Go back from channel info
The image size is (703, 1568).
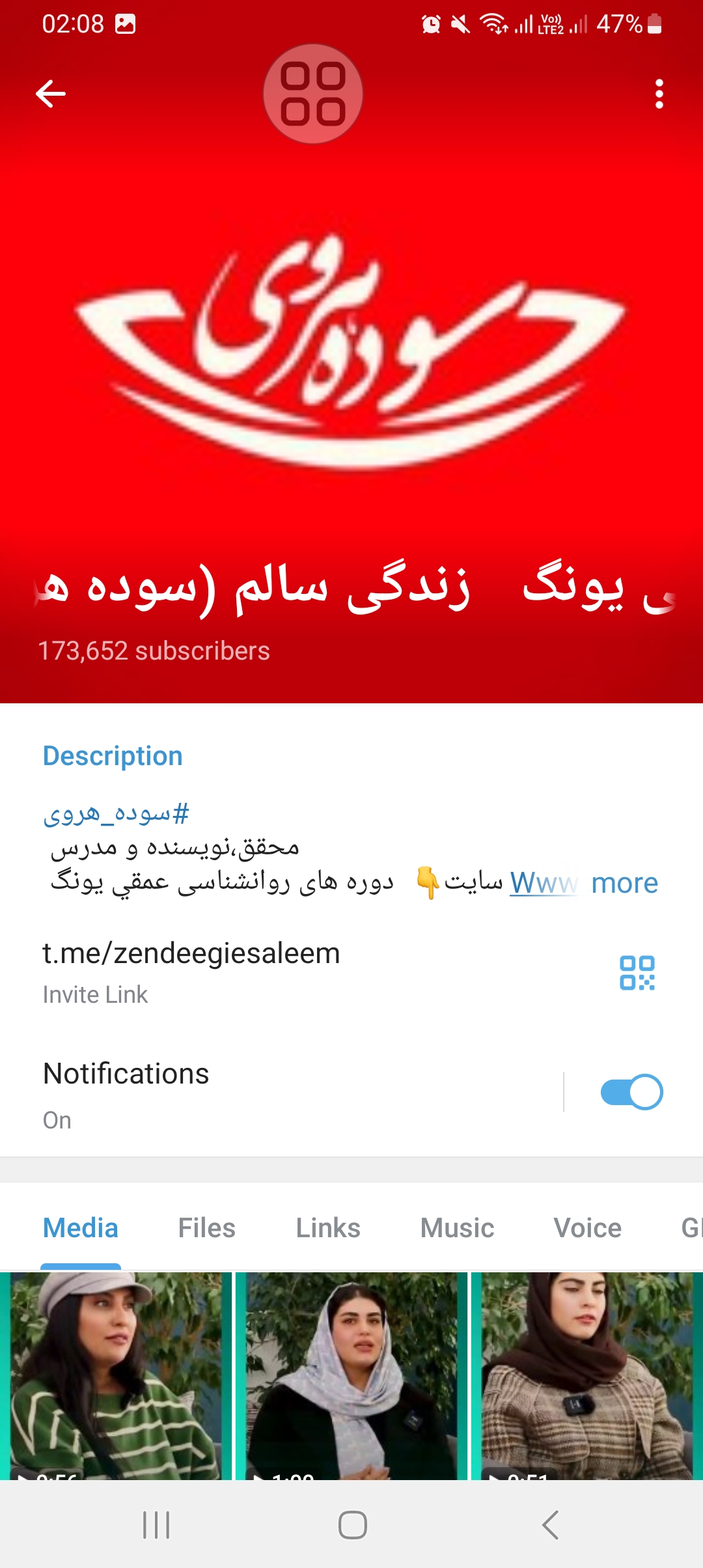coord(51,94)
